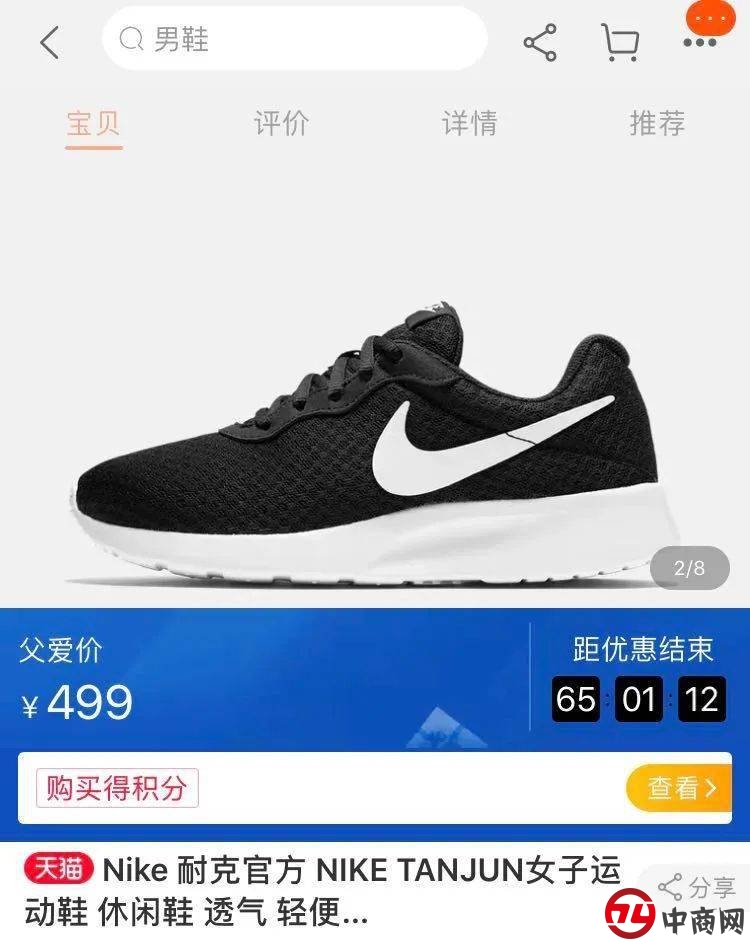
Task: Switch to the 详情 tab
Action: click(469, 124)
